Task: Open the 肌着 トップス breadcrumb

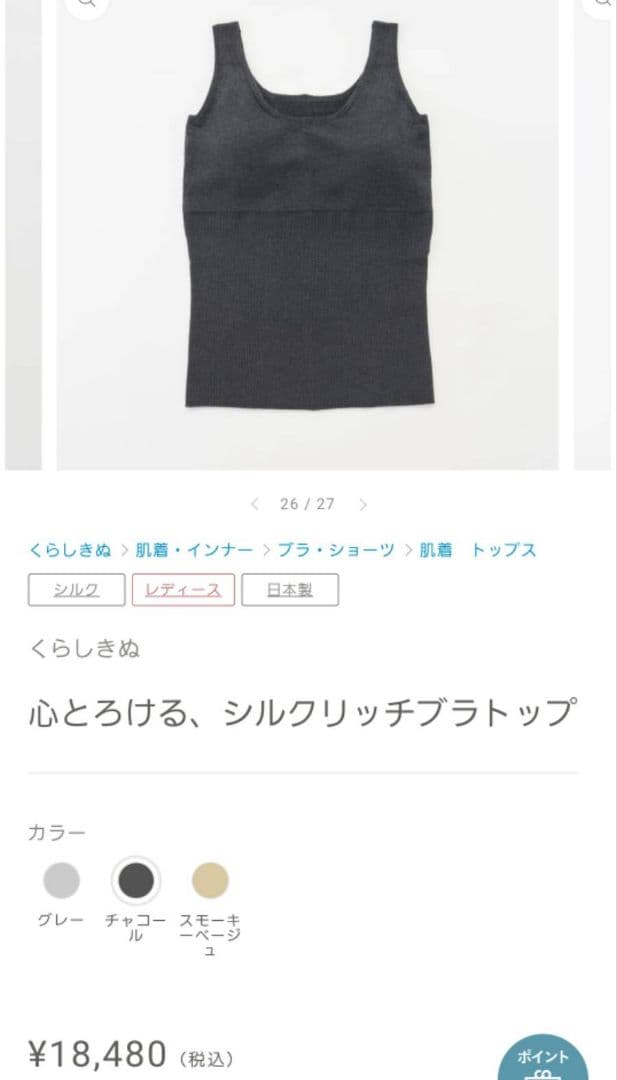Action: (477, 550)
